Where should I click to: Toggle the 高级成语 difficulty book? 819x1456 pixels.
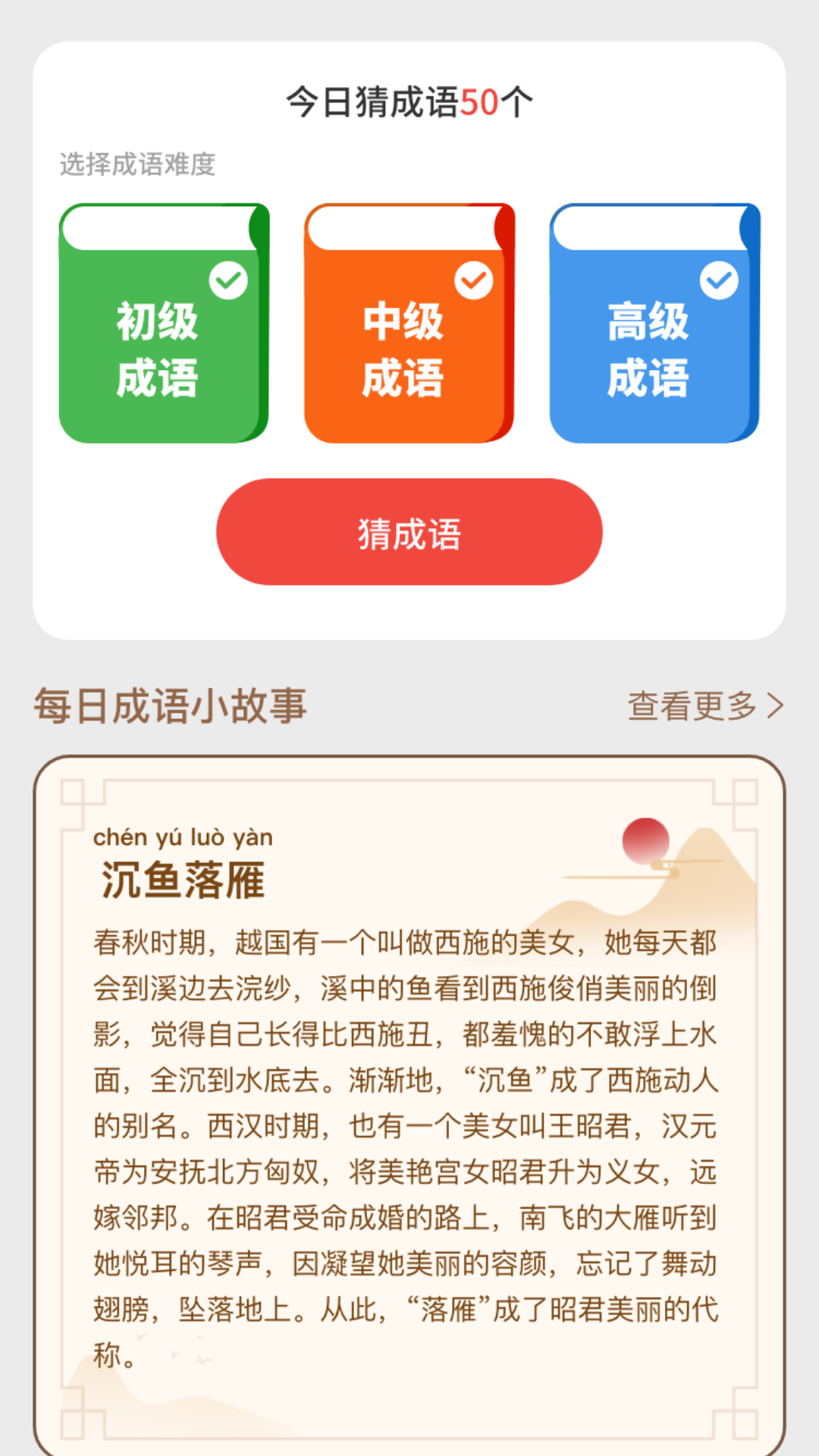click(654, 324)
